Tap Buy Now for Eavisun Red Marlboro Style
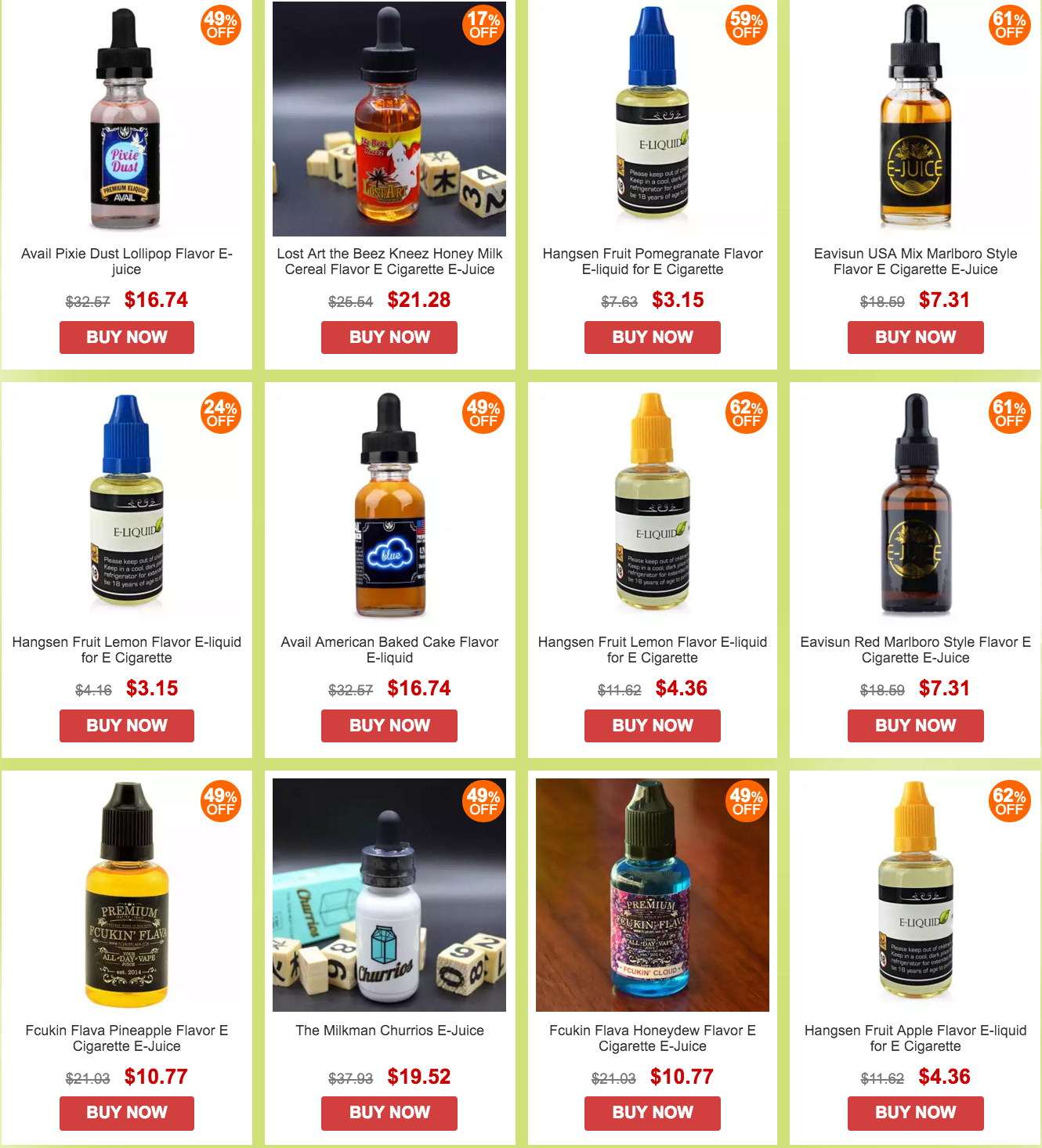The width and height of the screenshot is (1042, 1148). click(915, 726)
